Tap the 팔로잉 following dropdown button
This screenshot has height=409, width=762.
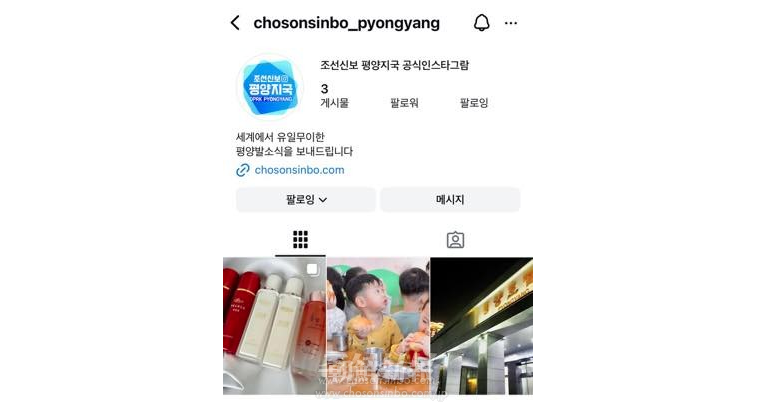tap(306, 200)
